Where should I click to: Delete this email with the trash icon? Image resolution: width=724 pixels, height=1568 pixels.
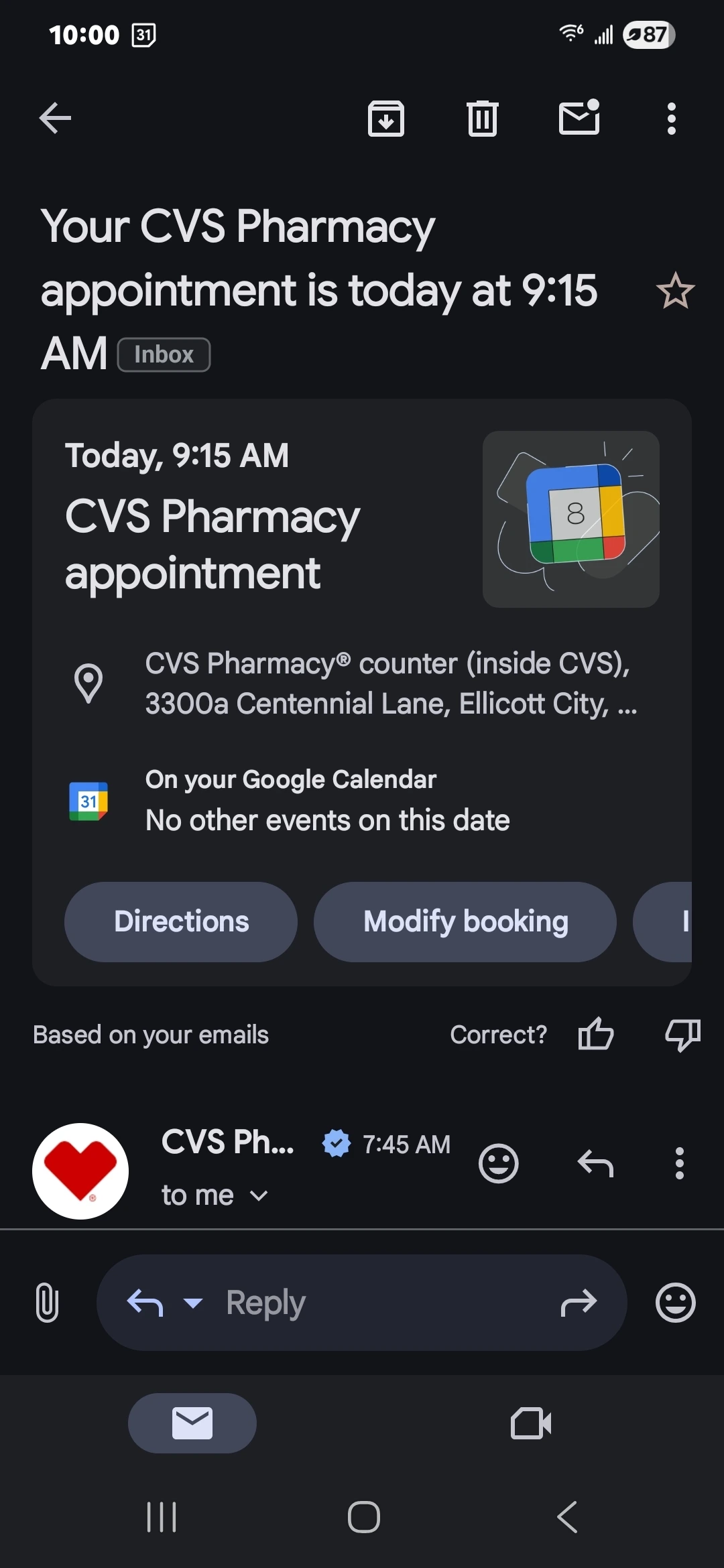click(483, 119)
